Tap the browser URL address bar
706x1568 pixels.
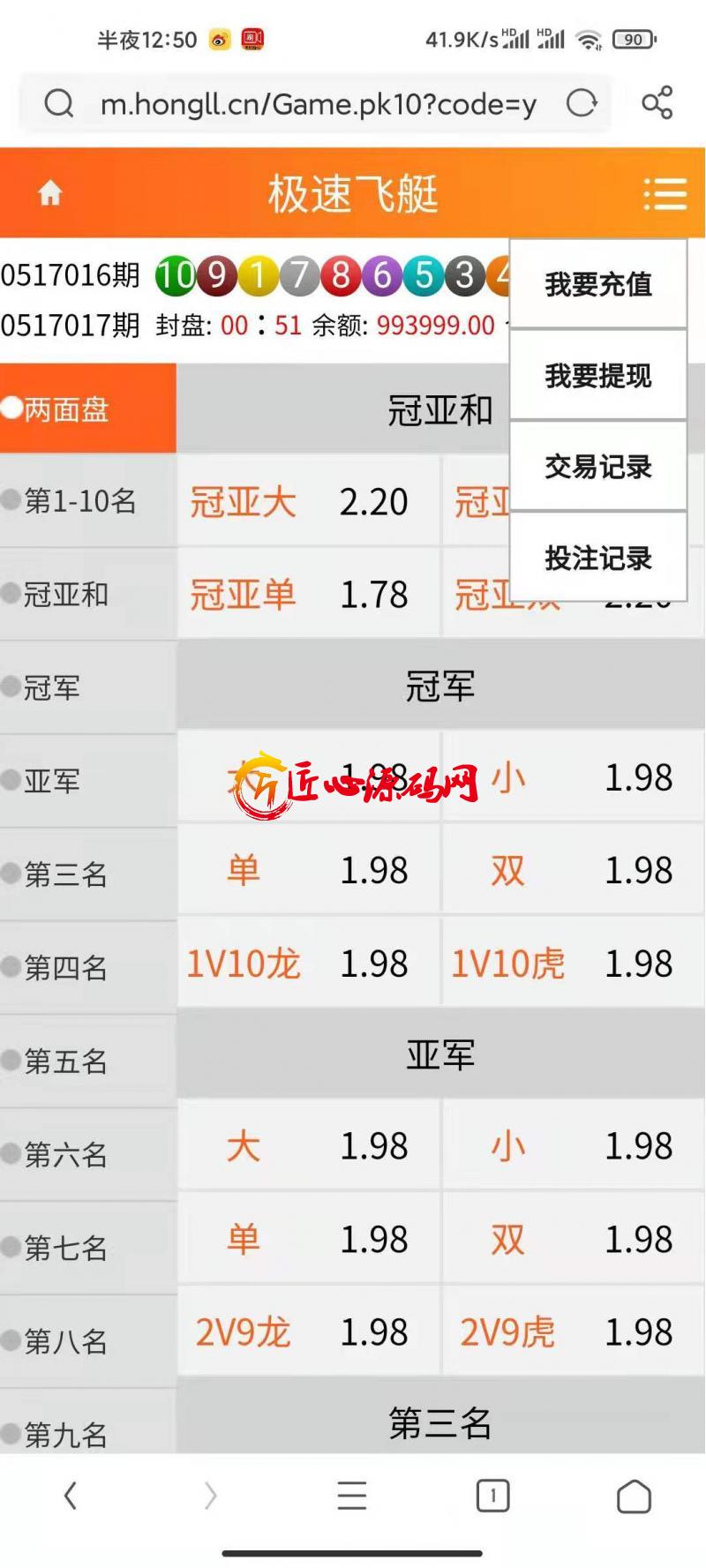(318, 104)
